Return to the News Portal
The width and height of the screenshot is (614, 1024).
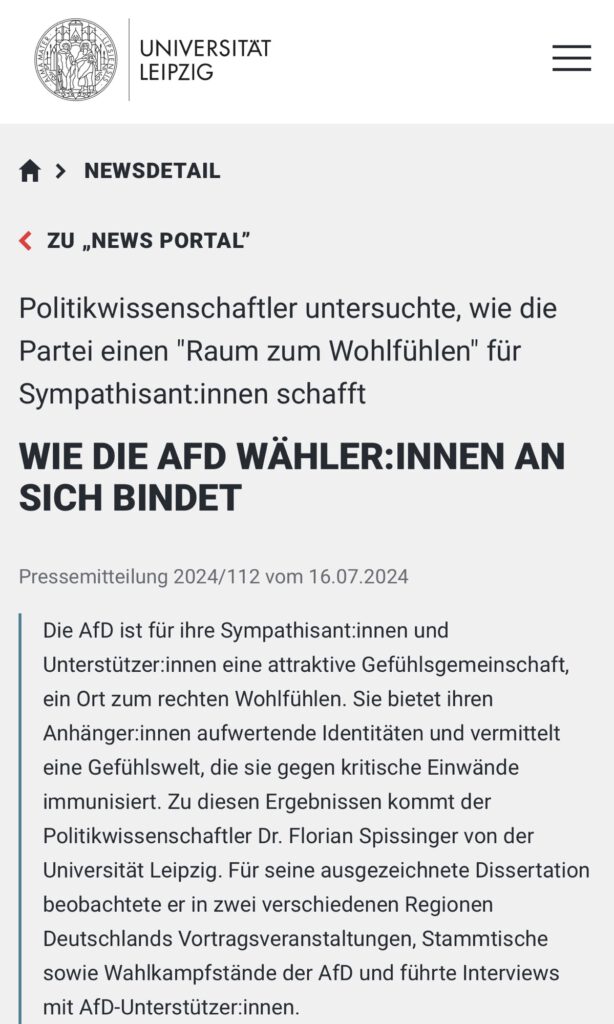(147, 241)
